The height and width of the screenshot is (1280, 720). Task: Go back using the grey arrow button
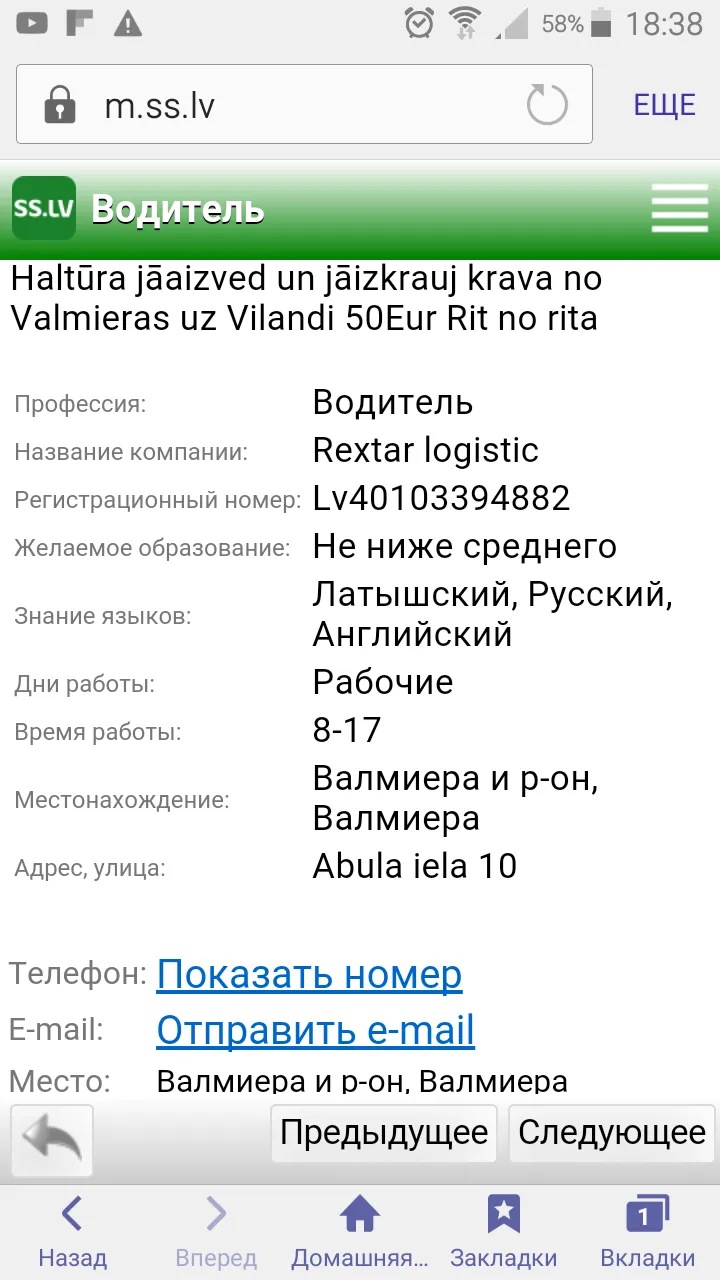click(52, 1140)
